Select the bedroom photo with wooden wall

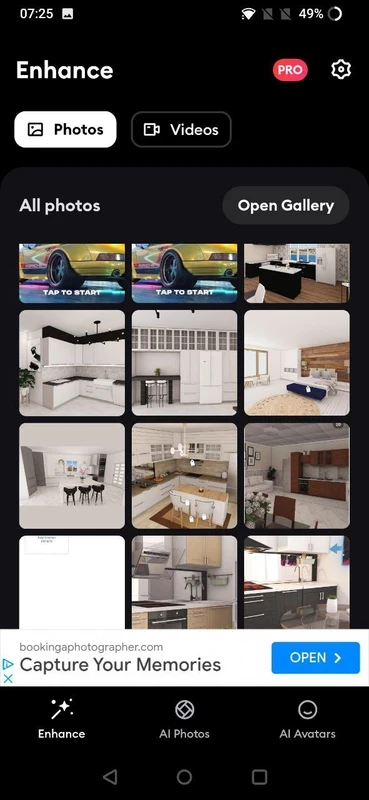point(297,363)
